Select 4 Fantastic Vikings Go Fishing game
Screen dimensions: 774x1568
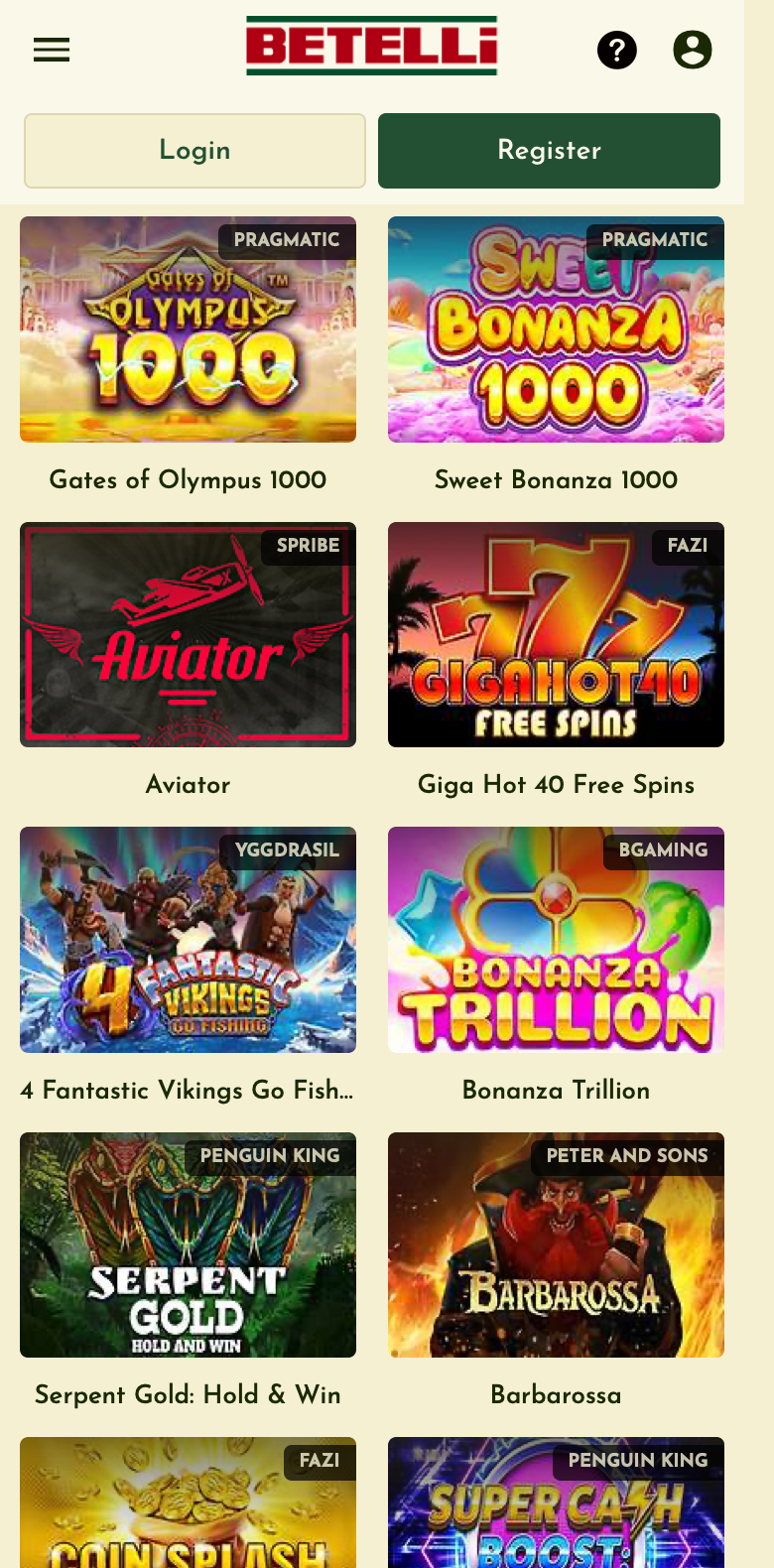[188, 940]
